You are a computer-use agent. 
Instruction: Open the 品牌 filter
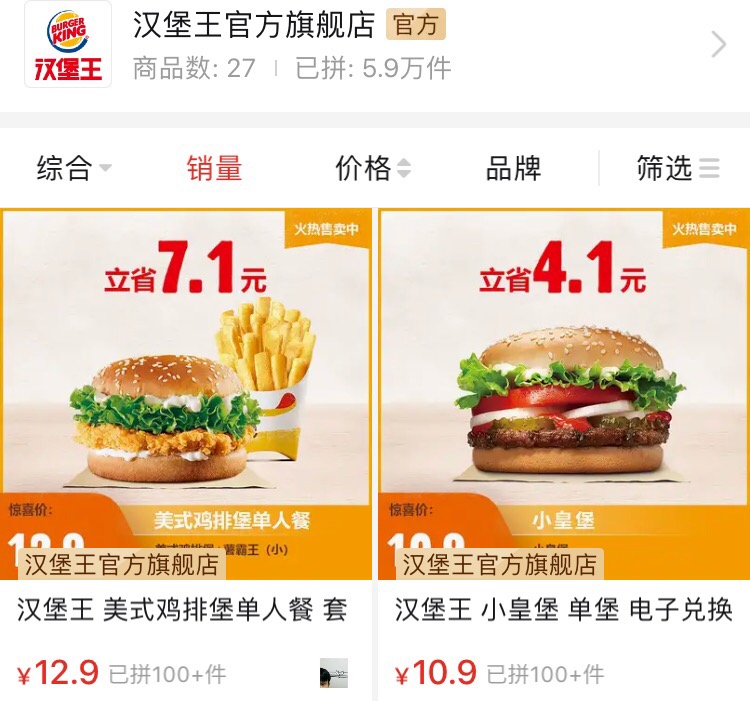point(513,168)
